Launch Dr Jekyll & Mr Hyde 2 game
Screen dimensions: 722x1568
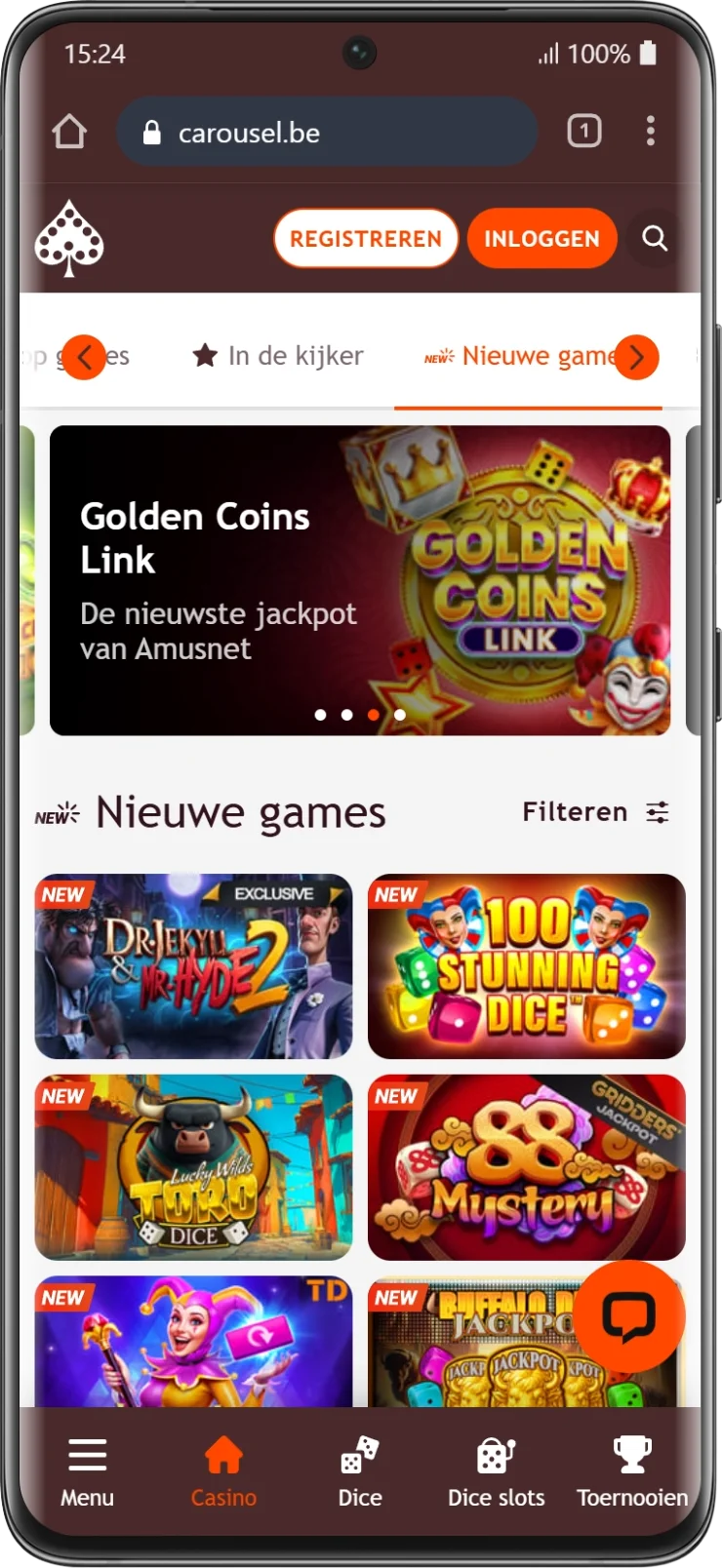coord(193,966)
